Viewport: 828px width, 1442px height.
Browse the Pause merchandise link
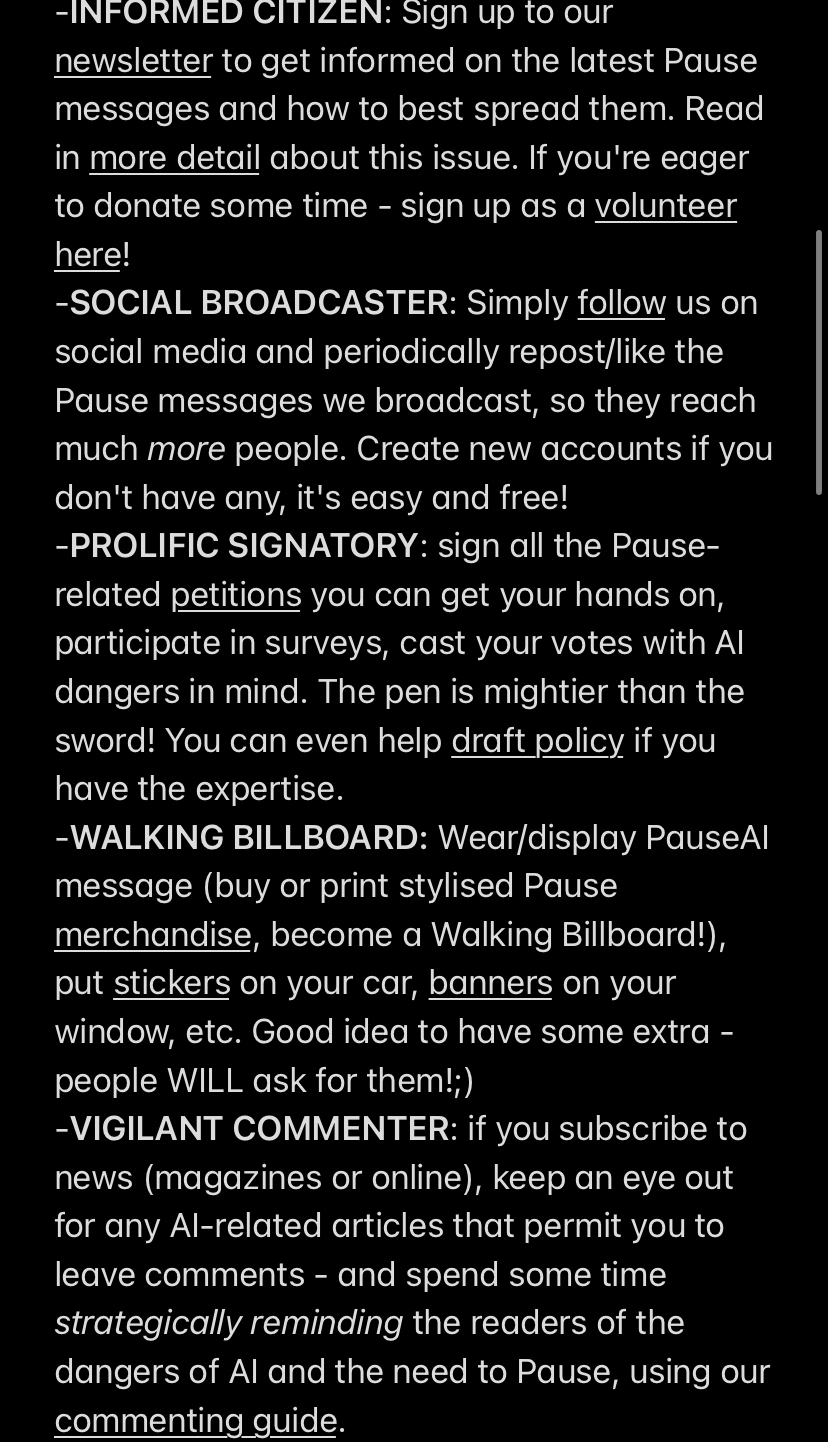[x=153, y=935]
